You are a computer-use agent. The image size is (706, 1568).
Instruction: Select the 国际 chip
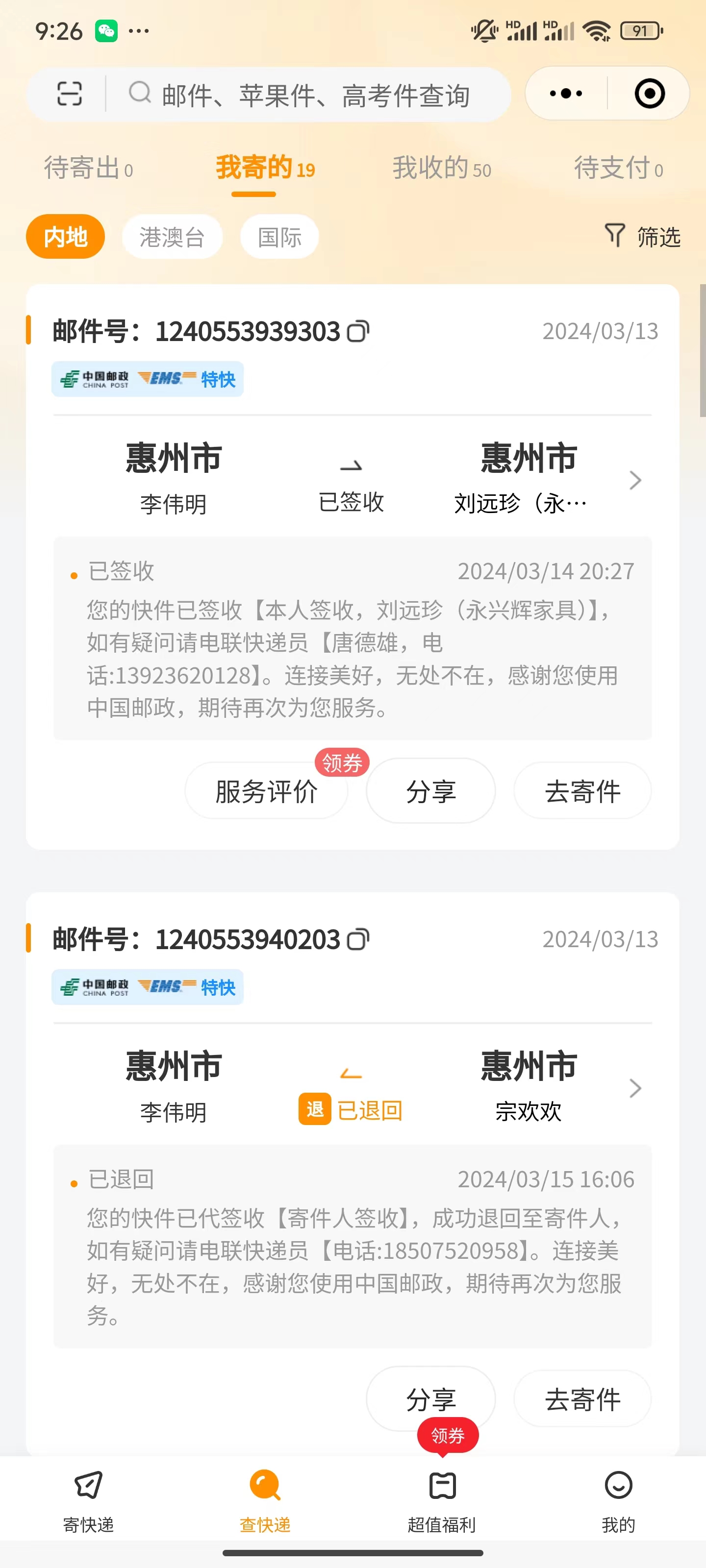point(279,236)
